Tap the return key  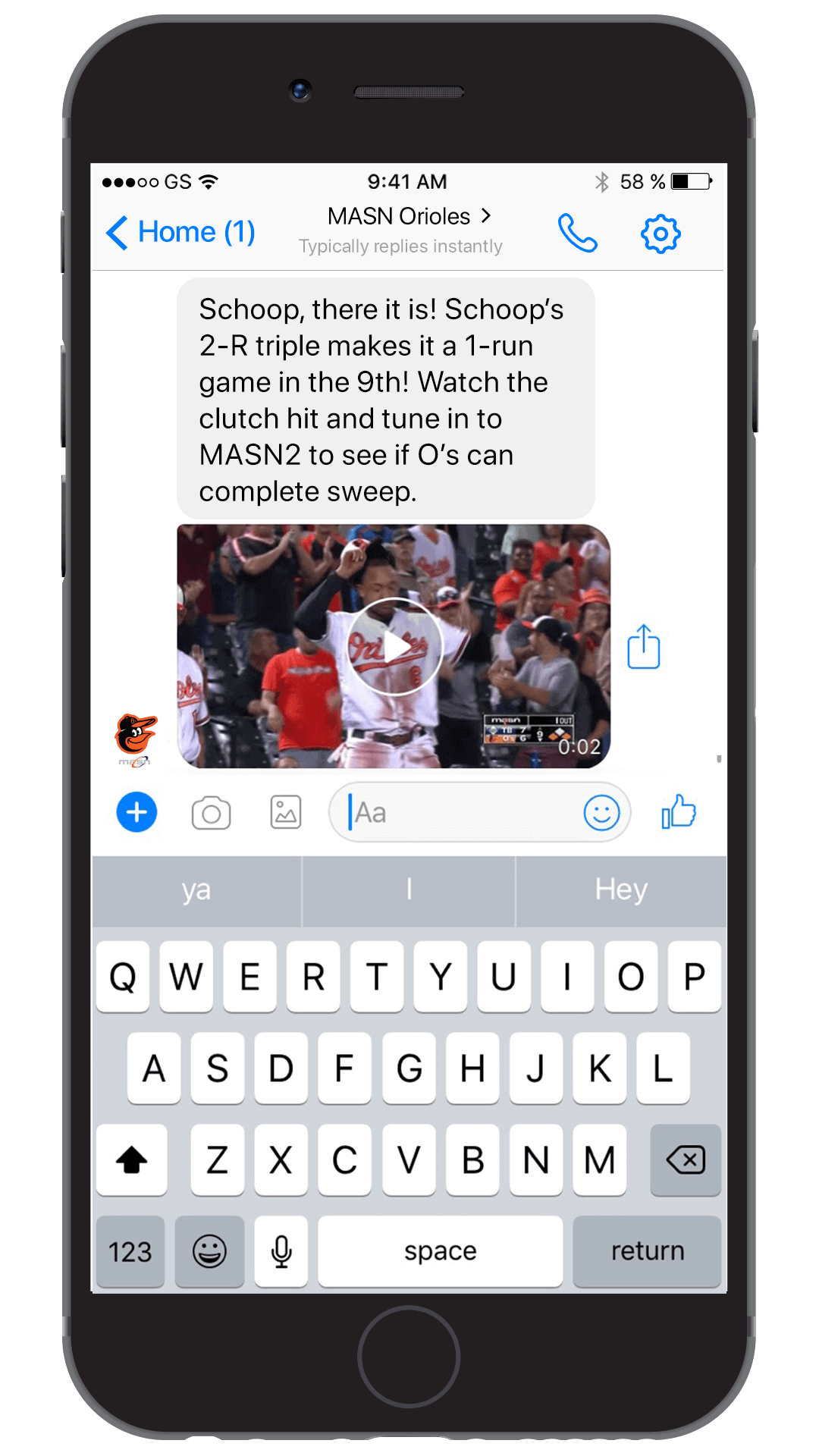tap(647, 1251)
